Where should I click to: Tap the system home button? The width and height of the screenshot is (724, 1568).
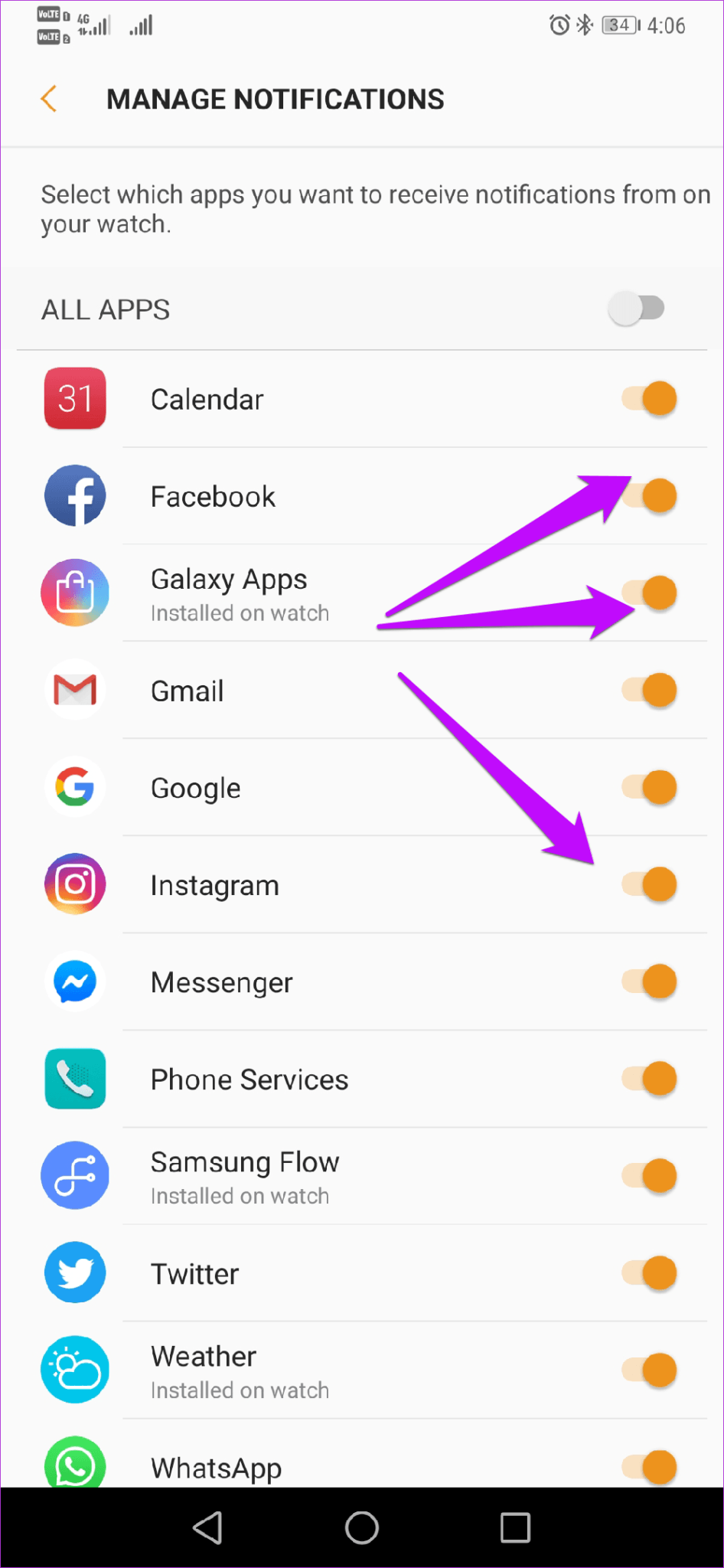[x=362, y=1528]
